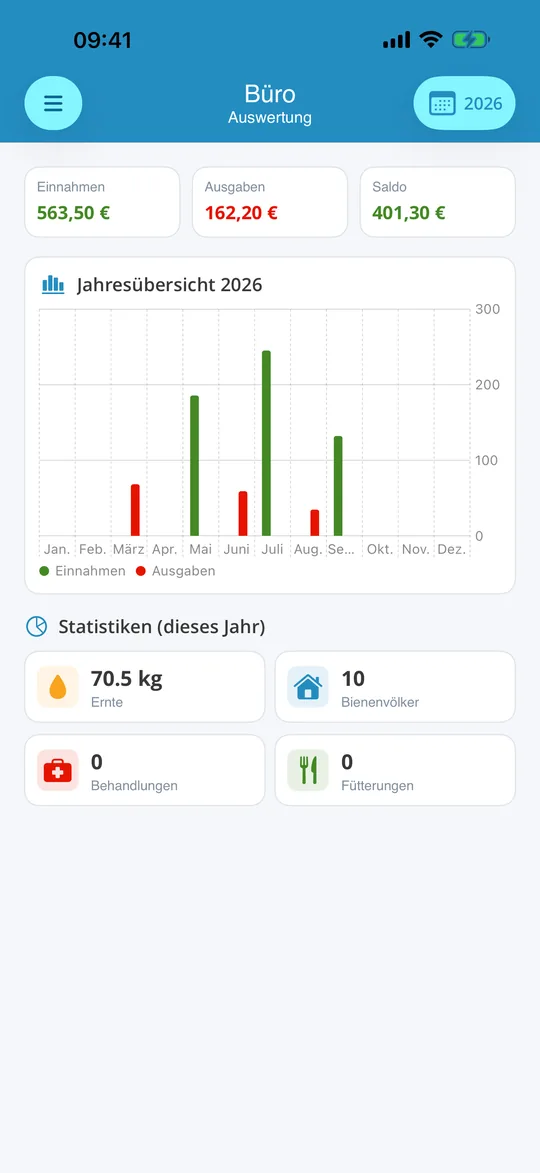The image size is (540, 1173).
Task: Toggle Ausgaben series in chart legend
Action: [x=176, y=571]
